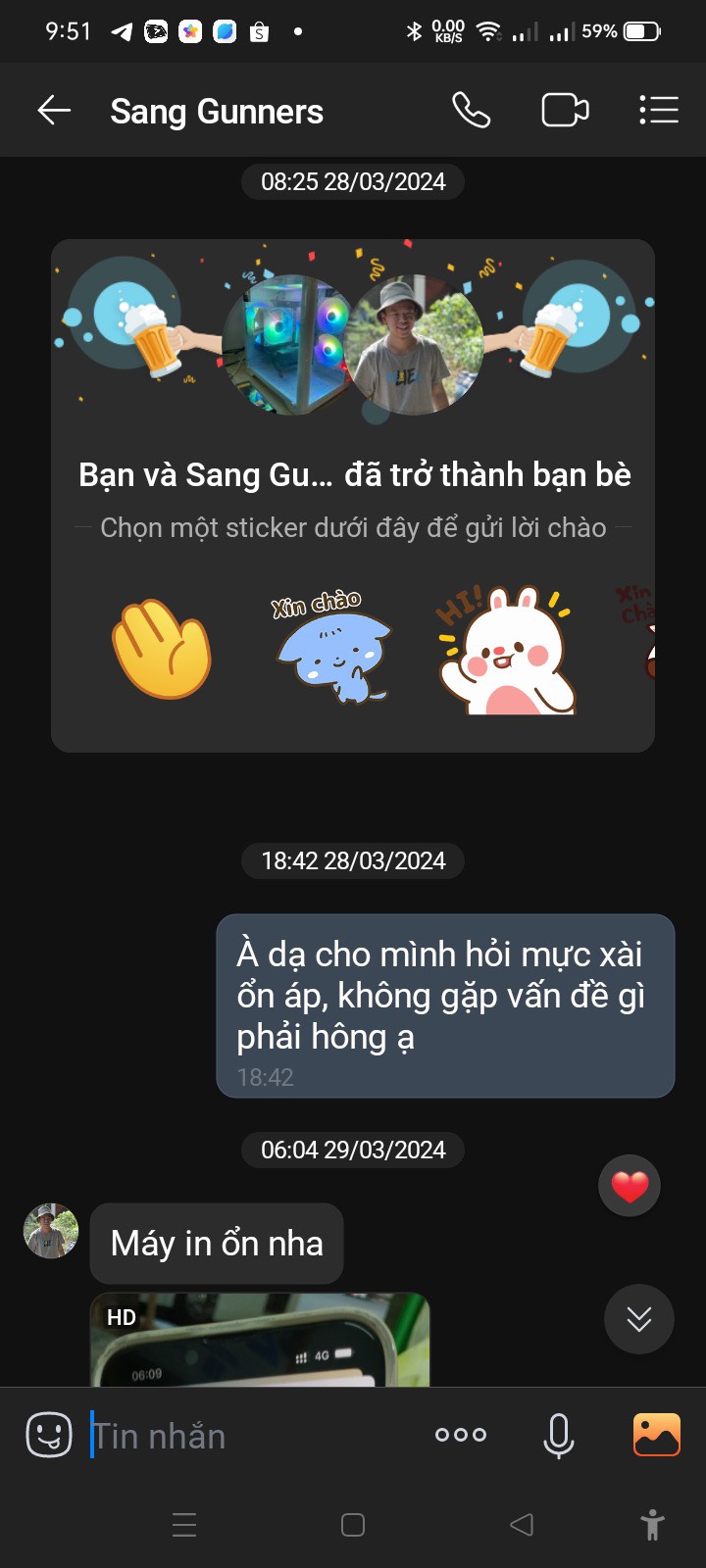
Task: Open the HD image in chat
Action: coord(260,1340)
